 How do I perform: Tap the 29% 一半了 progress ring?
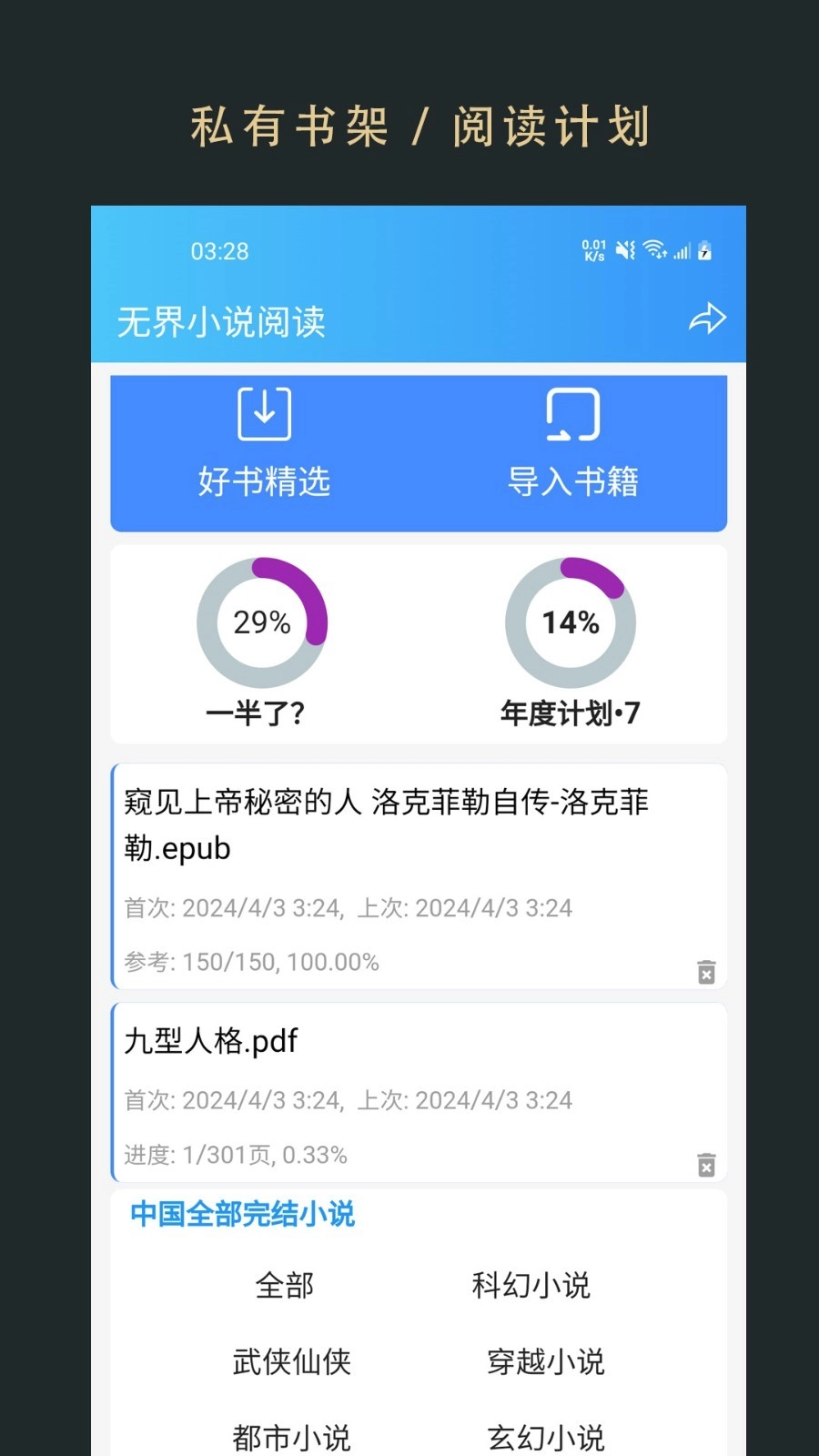(x=263, y=622)
